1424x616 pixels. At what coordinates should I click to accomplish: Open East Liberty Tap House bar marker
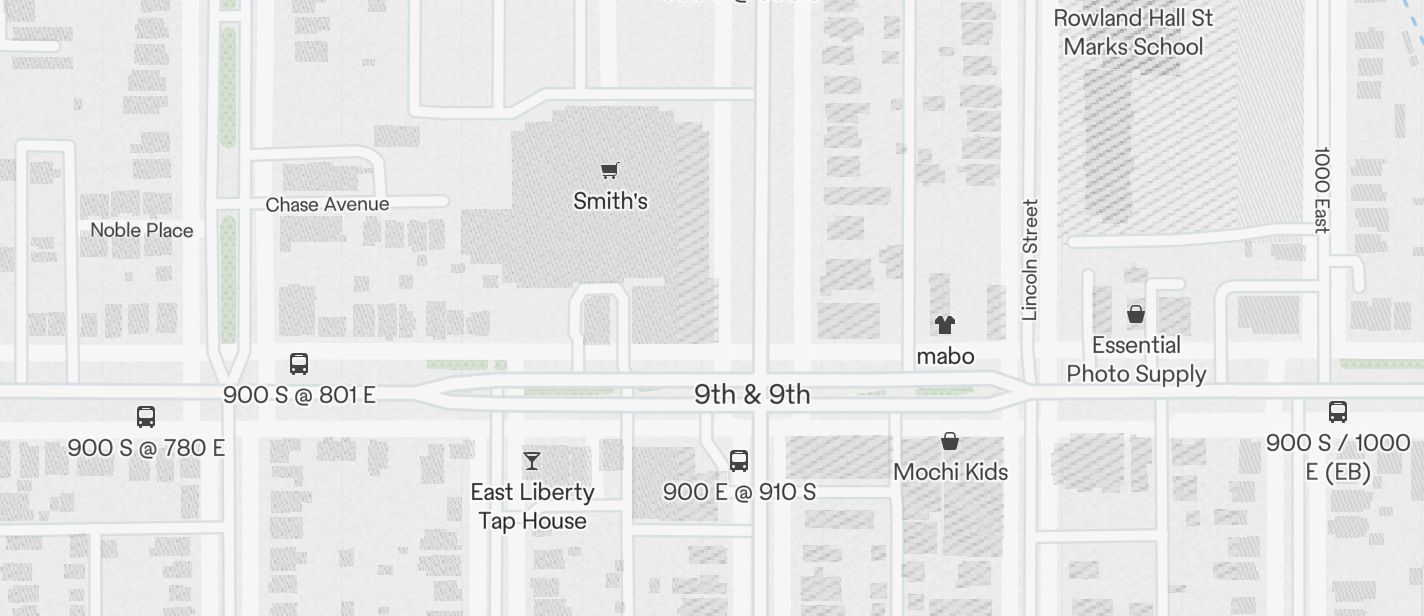coord(532,461)
